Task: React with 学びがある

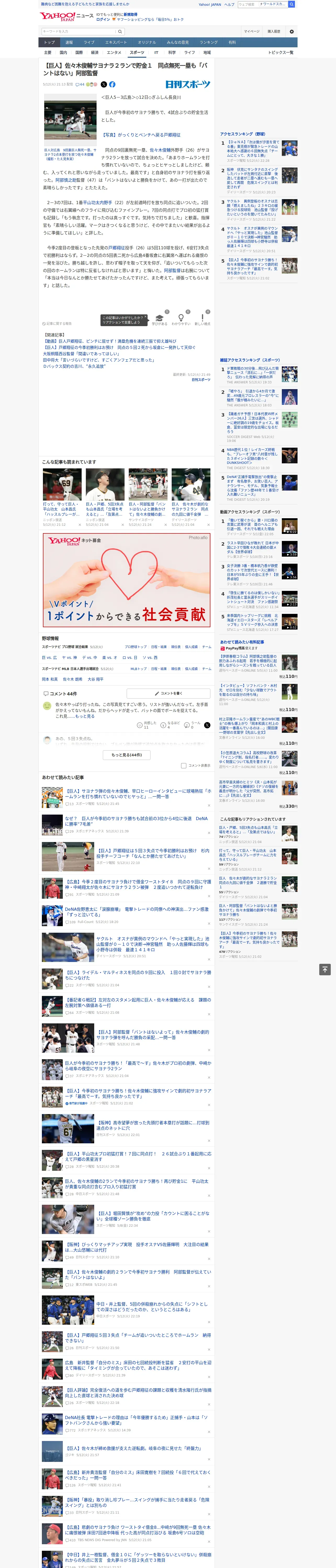Action: (x=160, y=320)
